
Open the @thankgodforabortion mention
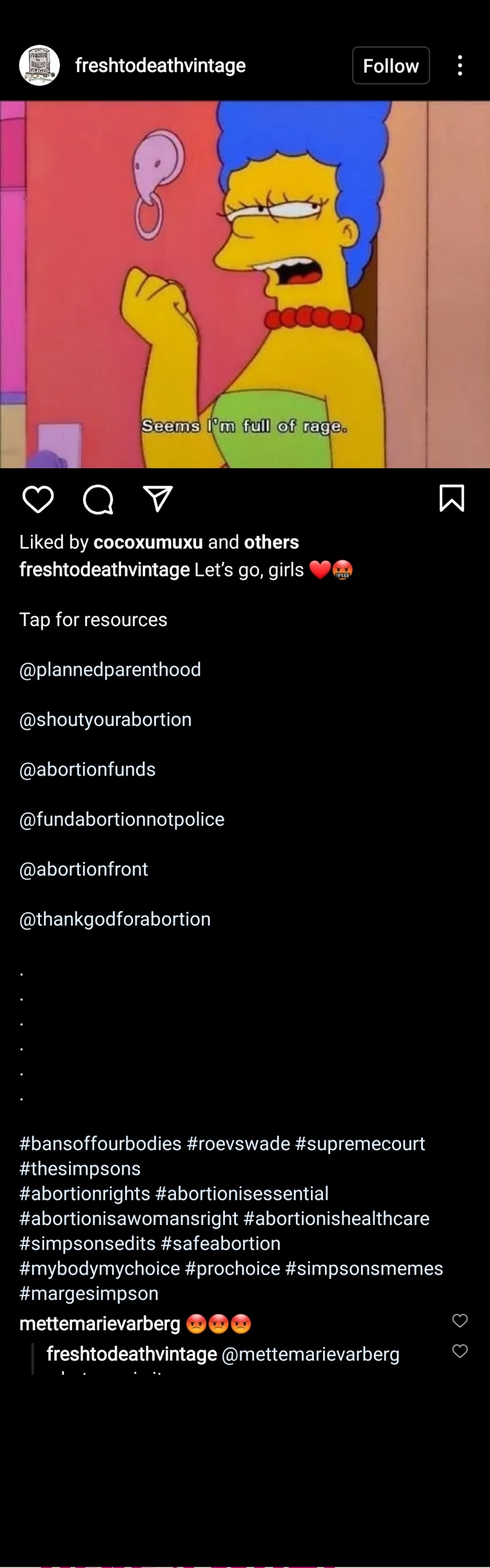click(115, 918)
